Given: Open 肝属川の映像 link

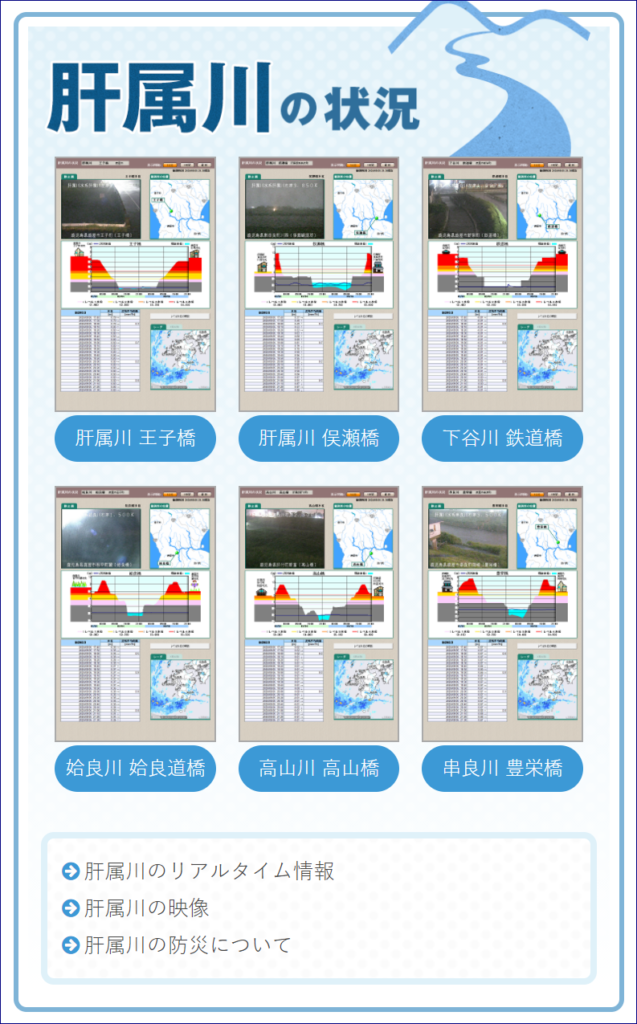Looking at the screenshot, I should [x=146, y=908].
